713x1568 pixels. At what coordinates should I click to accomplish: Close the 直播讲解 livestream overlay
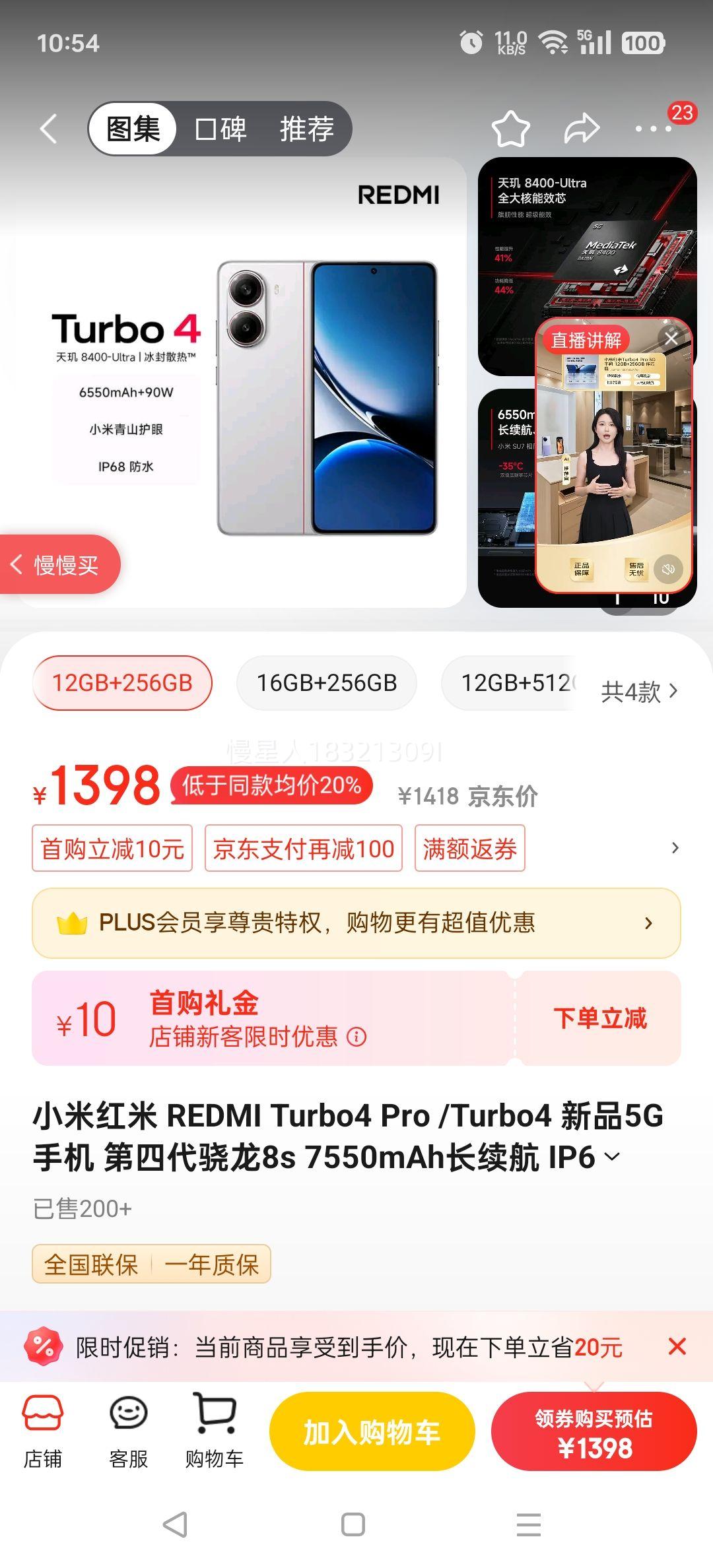(671, 337)
